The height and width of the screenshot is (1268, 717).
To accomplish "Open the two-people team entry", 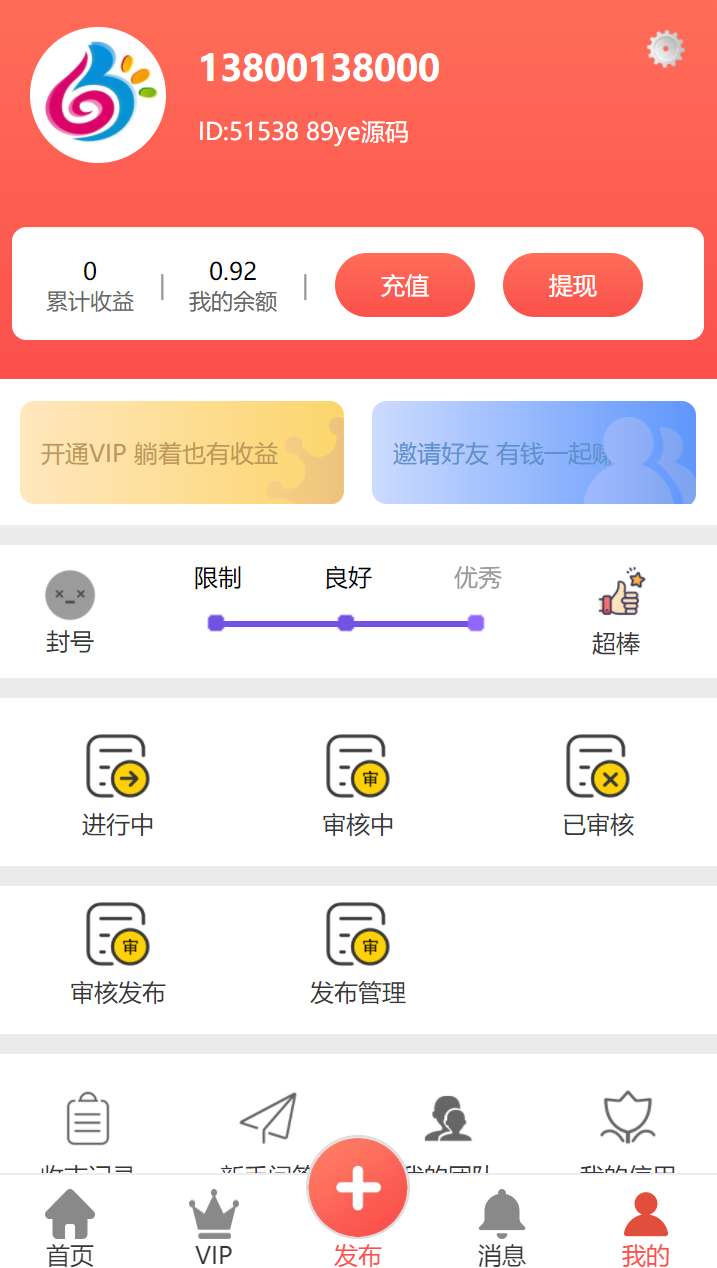I will [x=448, y=1120].
